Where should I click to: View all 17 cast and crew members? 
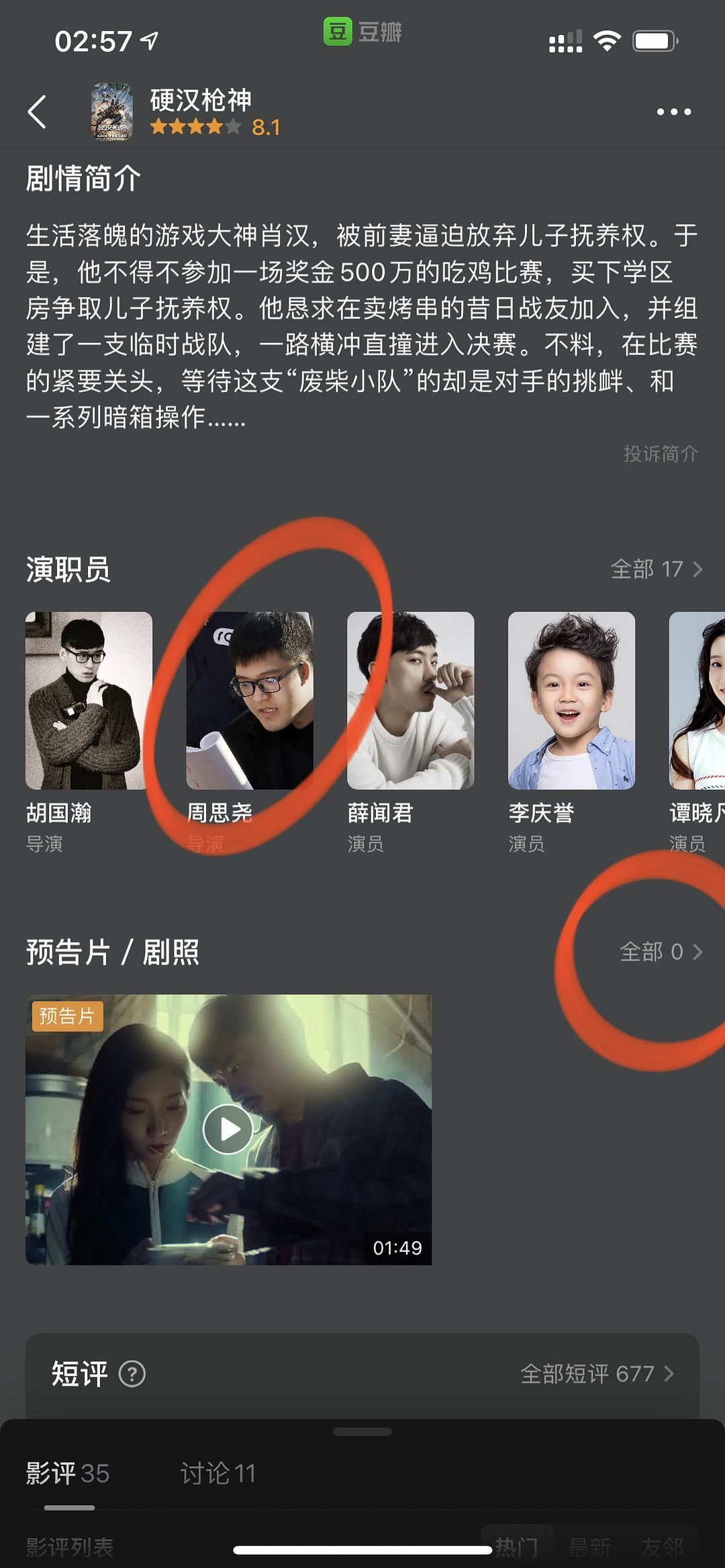pyautogui.click(x=656, y=569)
